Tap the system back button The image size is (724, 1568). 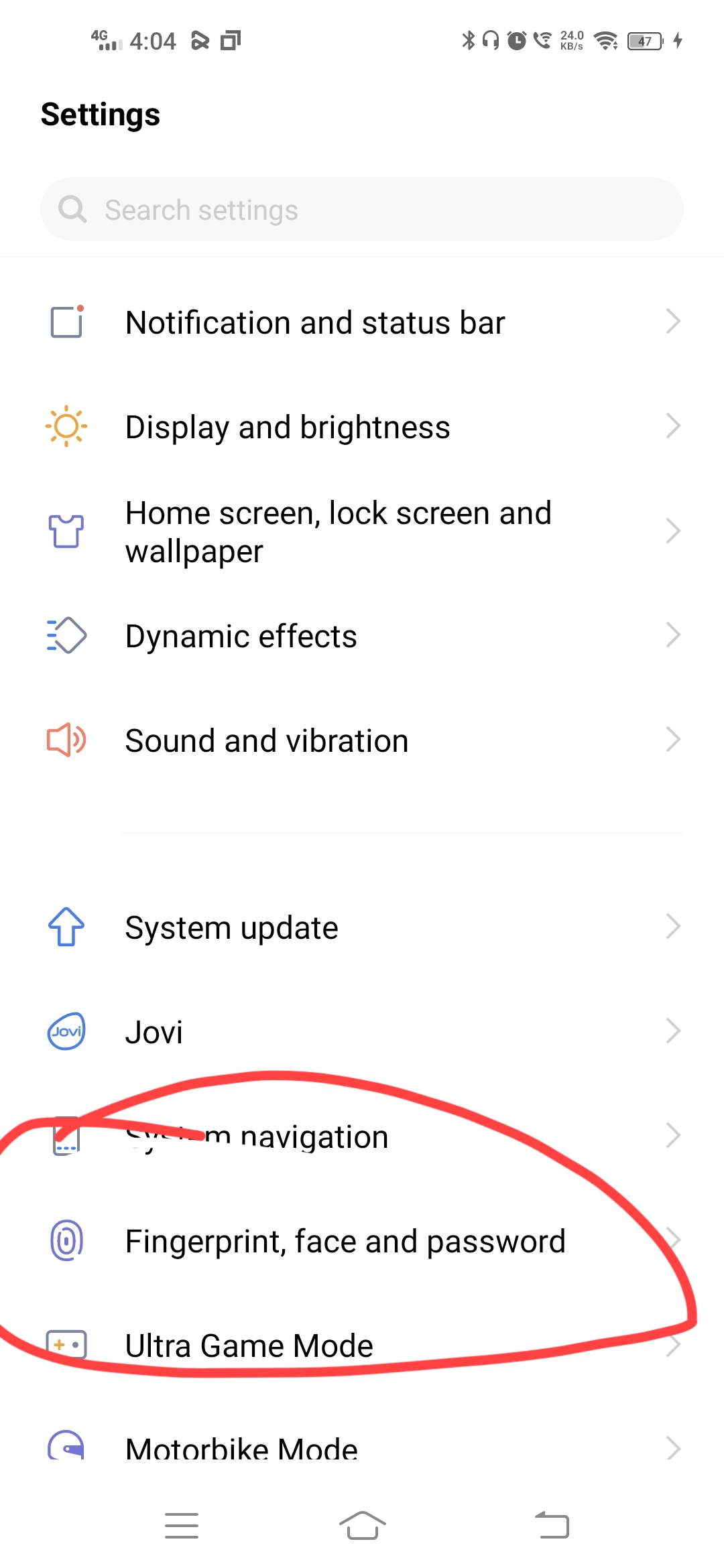(x=552, y=1526)
